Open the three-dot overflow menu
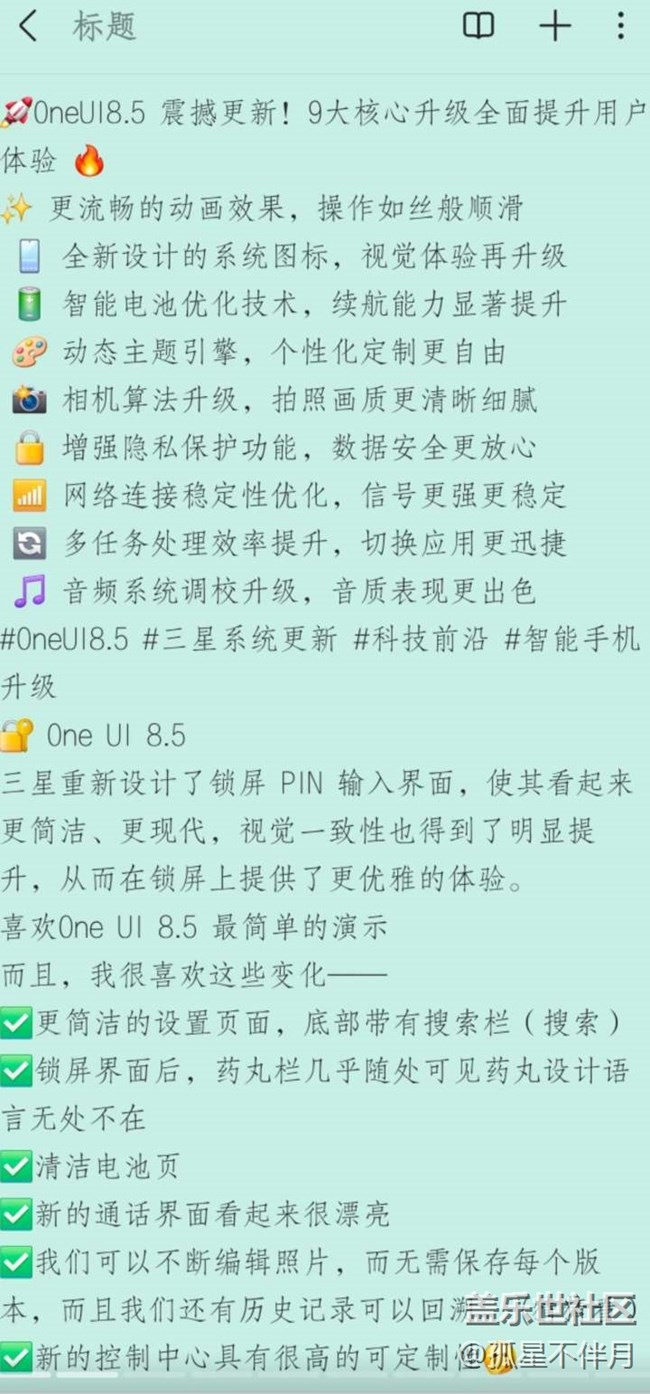Screen dimensions: 650x1394 click(x=621, y=27)
